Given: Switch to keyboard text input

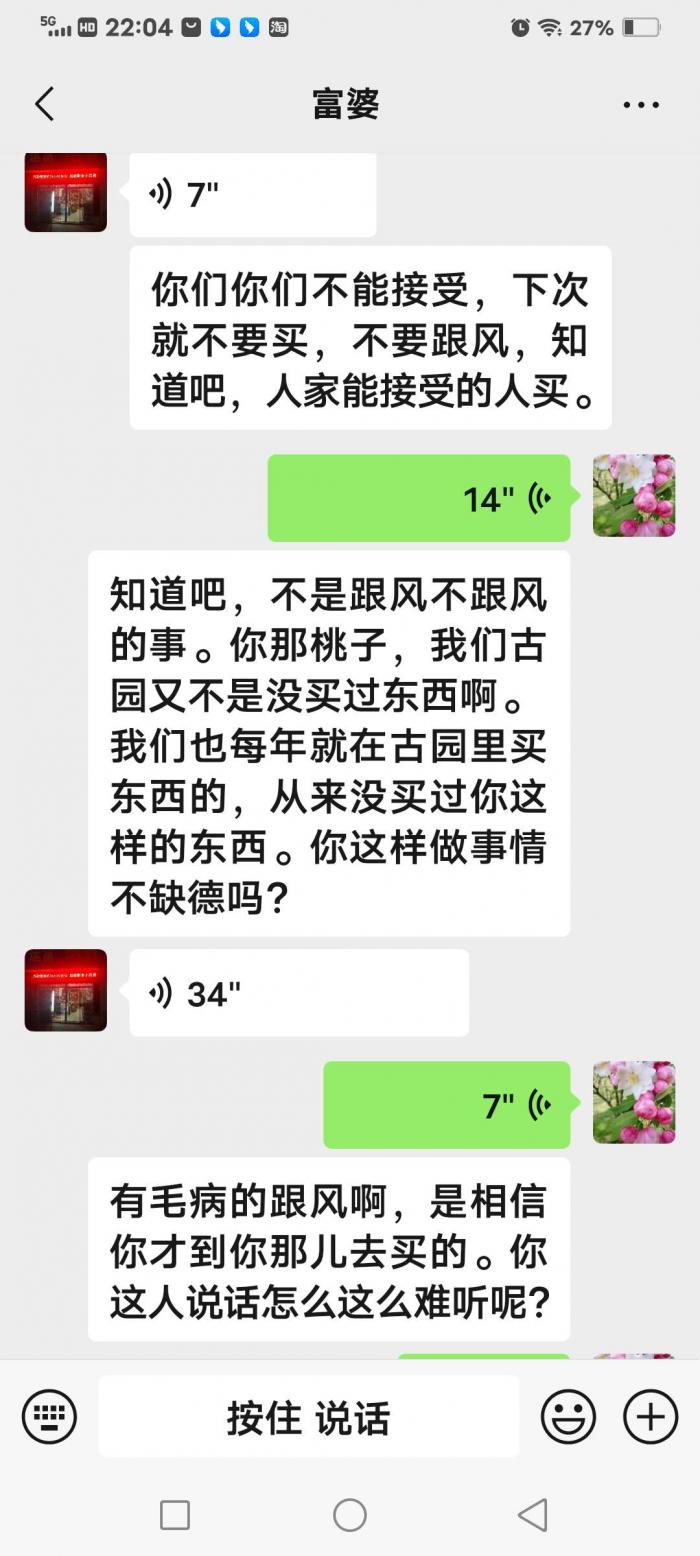Looking at the screenshot, I should pyautogui.click(x=49, y=1417).
